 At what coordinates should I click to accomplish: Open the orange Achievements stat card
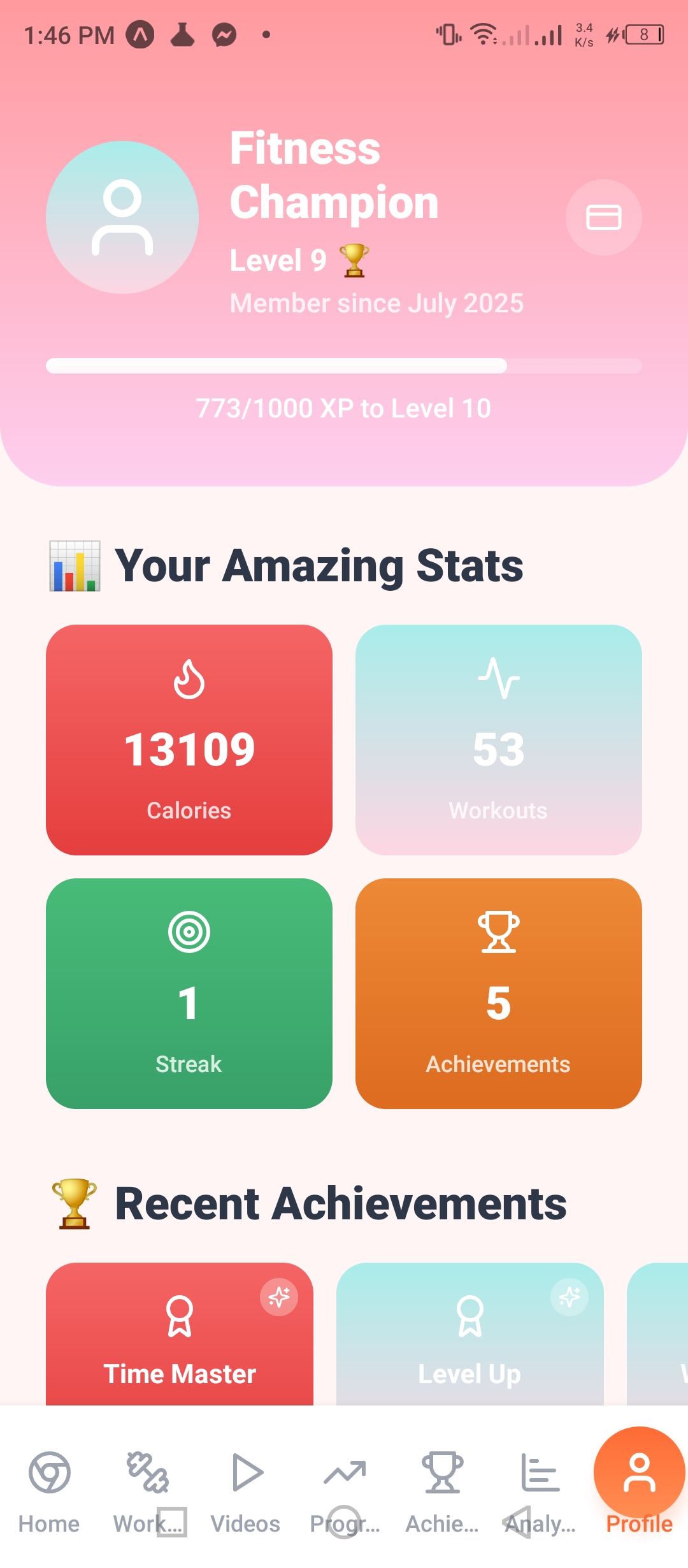pyautogui.click(x=499, y=994)
